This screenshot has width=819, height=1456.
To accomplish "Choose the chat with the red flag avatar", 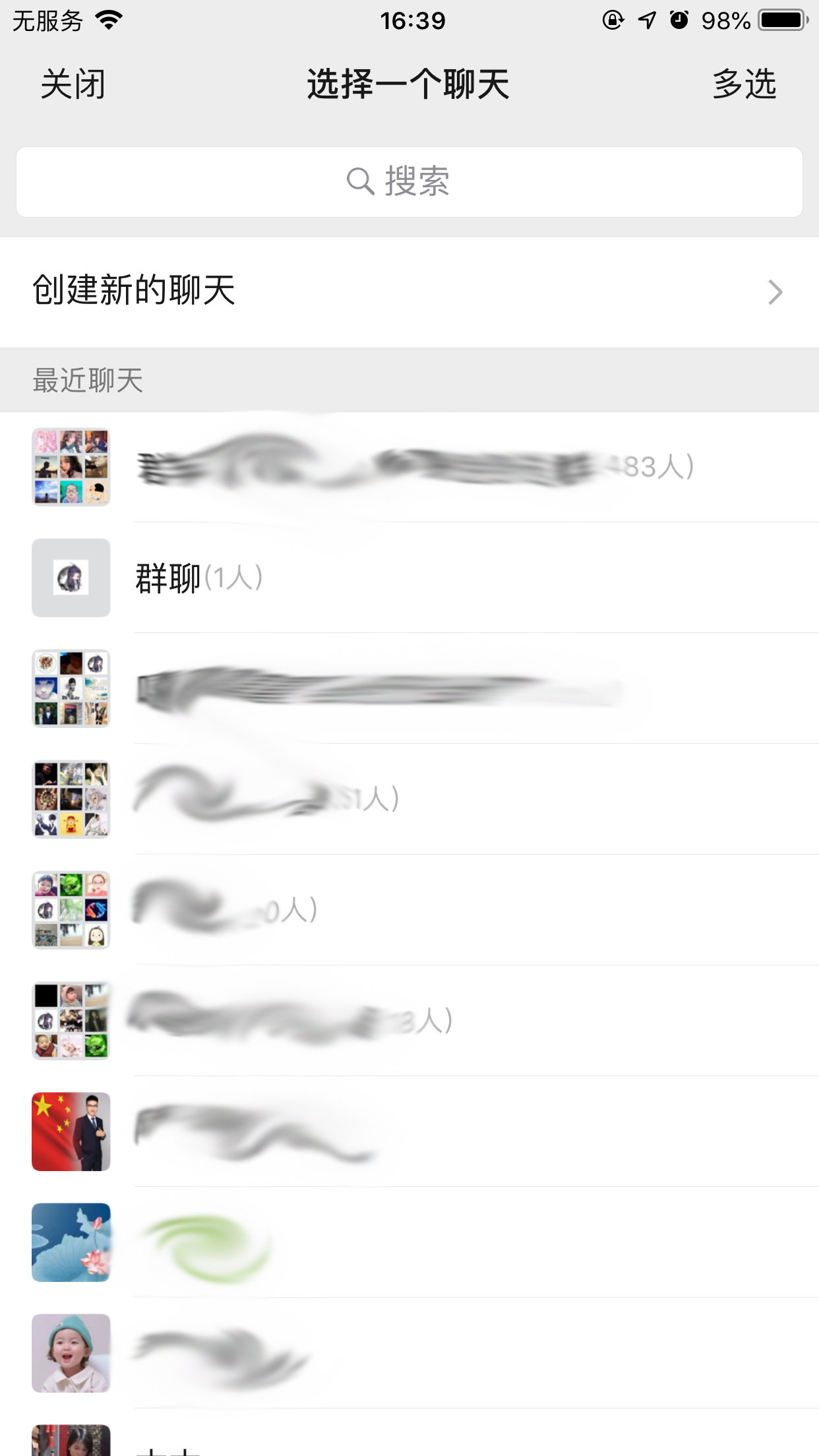I will tap(409, 1132).
